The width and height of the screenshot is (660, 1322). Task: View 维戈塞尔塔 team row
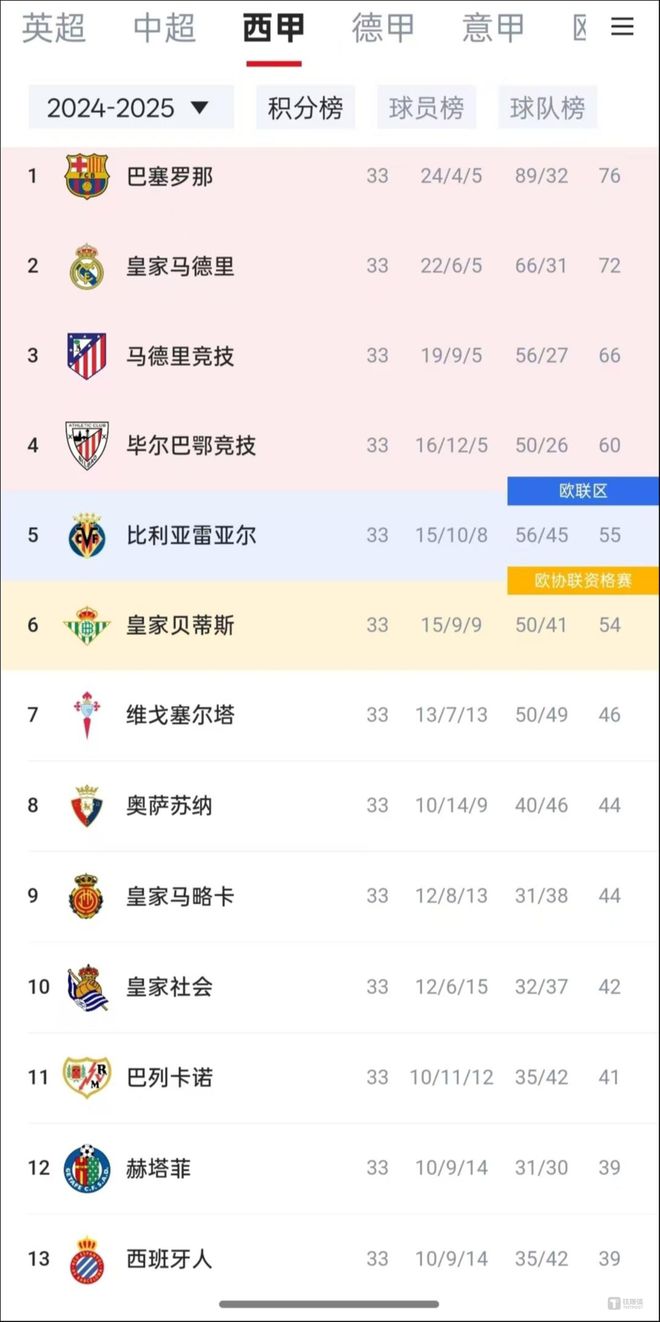pos(180,715)
